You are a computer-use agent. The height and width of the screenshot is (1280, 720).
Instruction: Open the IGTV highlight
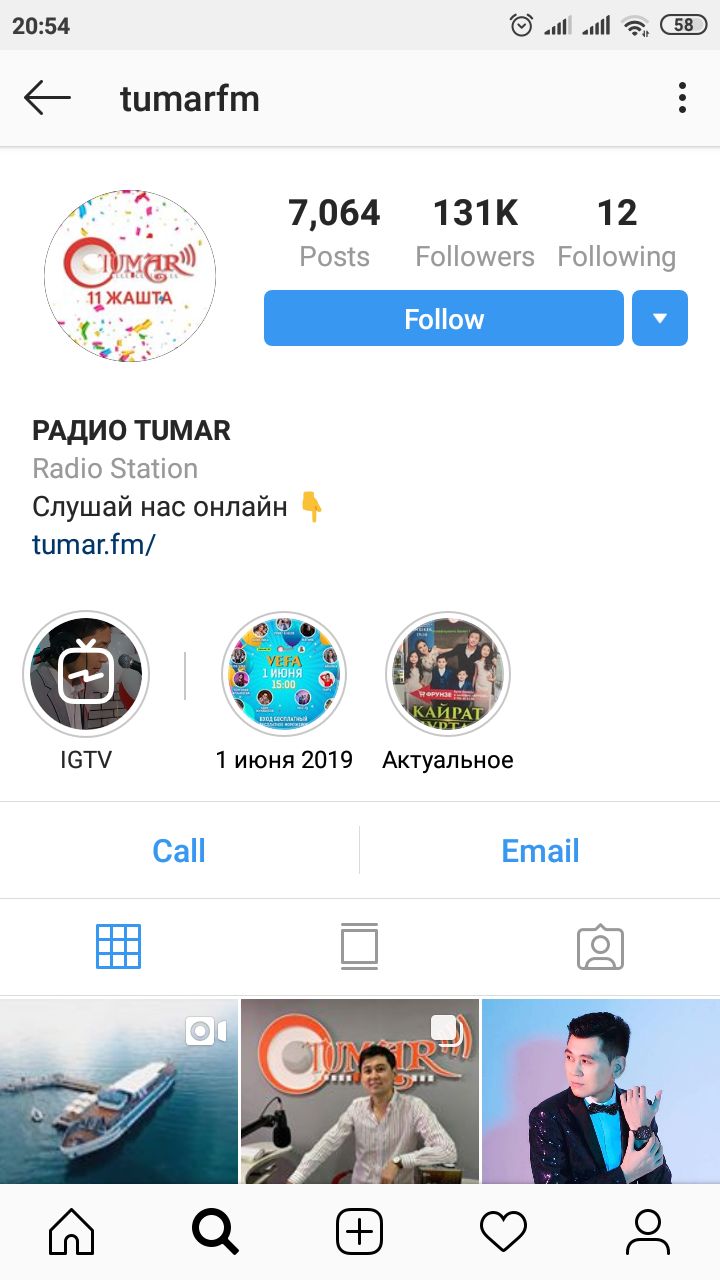pyautogui.click(x=86, y=674)
